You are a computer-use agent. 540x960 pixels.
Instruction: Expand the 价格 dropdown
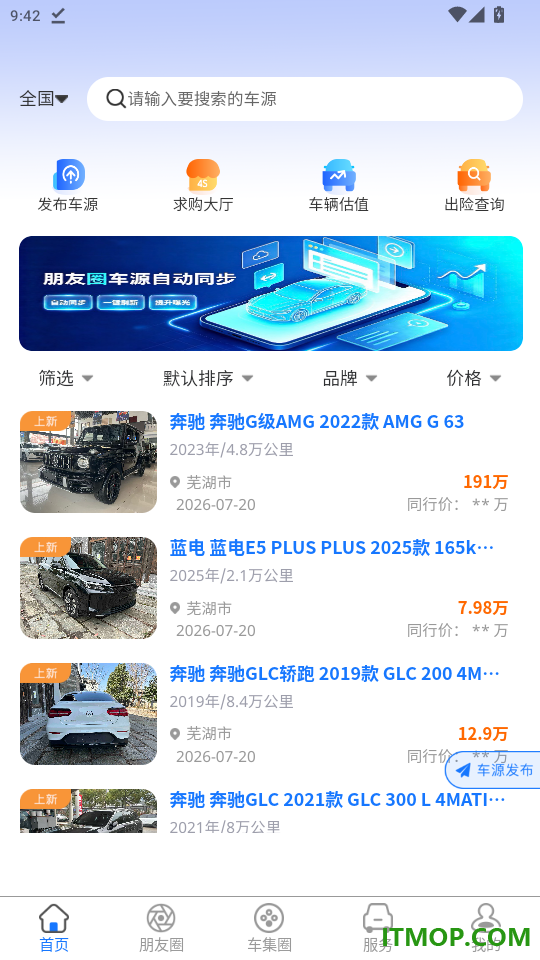tap(474, 378)
